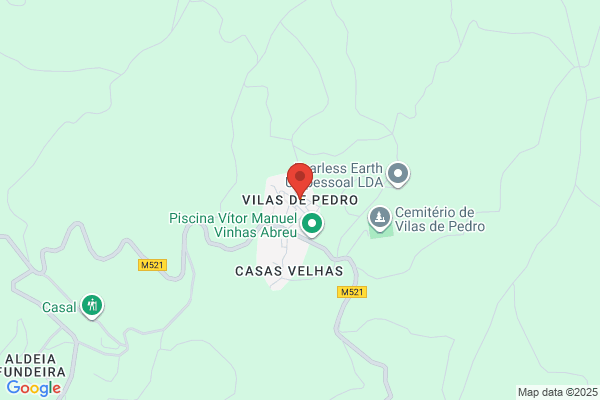Viewport: 600px width, 400px height.
Task: Open the Earth Unipessoal LDA business marker
Action: coord(398,175)
